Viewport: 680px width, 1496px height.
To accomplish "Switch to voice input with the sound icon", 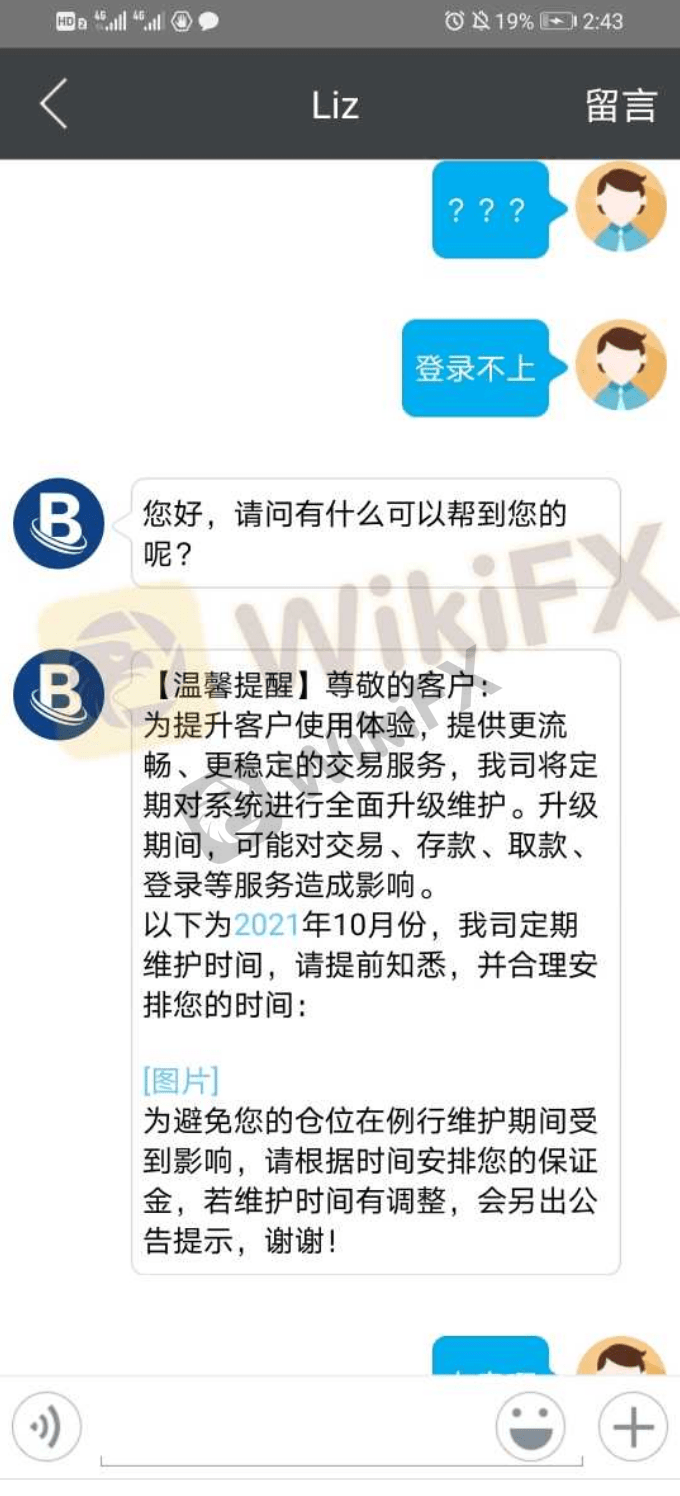I will point(46,1428).
